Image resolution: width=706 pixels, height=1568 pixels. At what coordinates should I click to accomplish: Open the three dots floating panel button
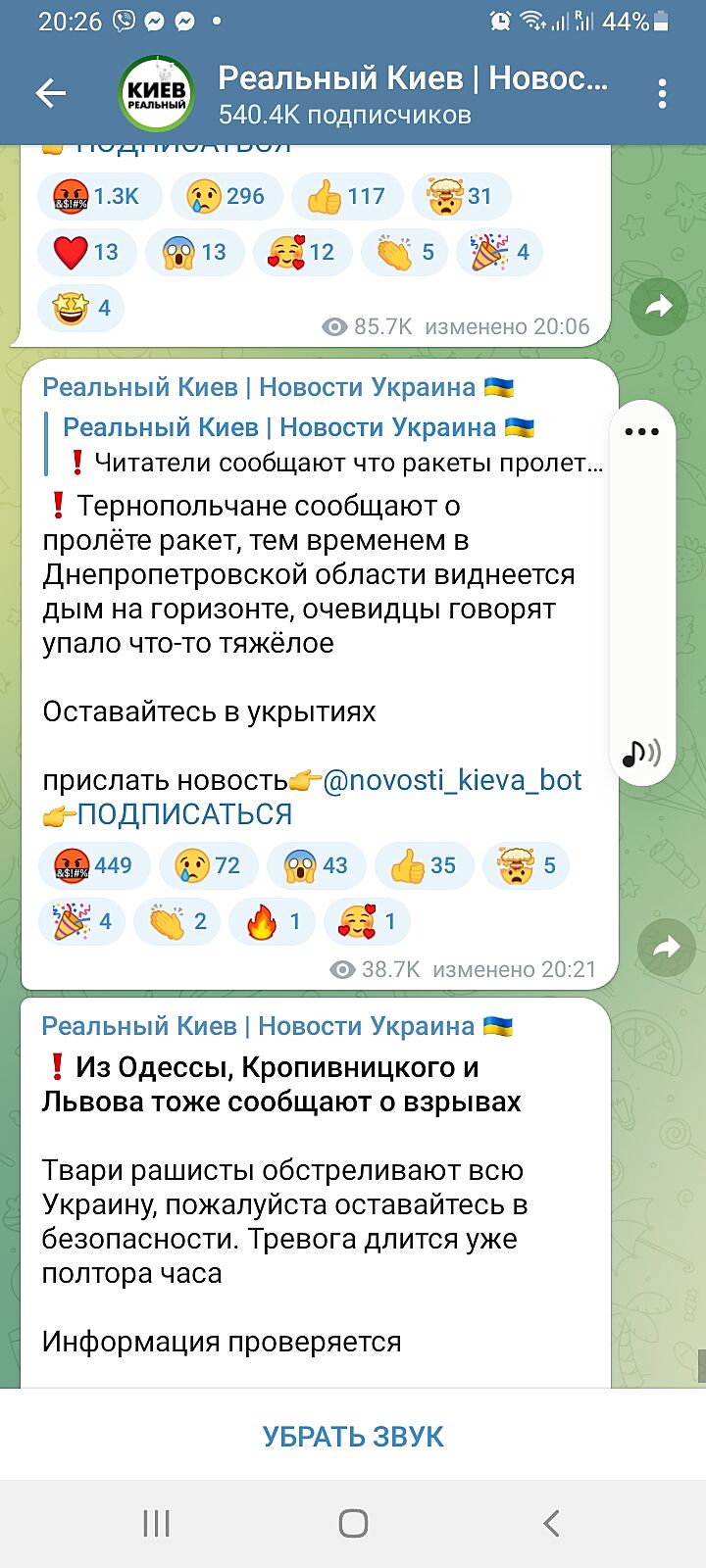[x=641, y=431]
